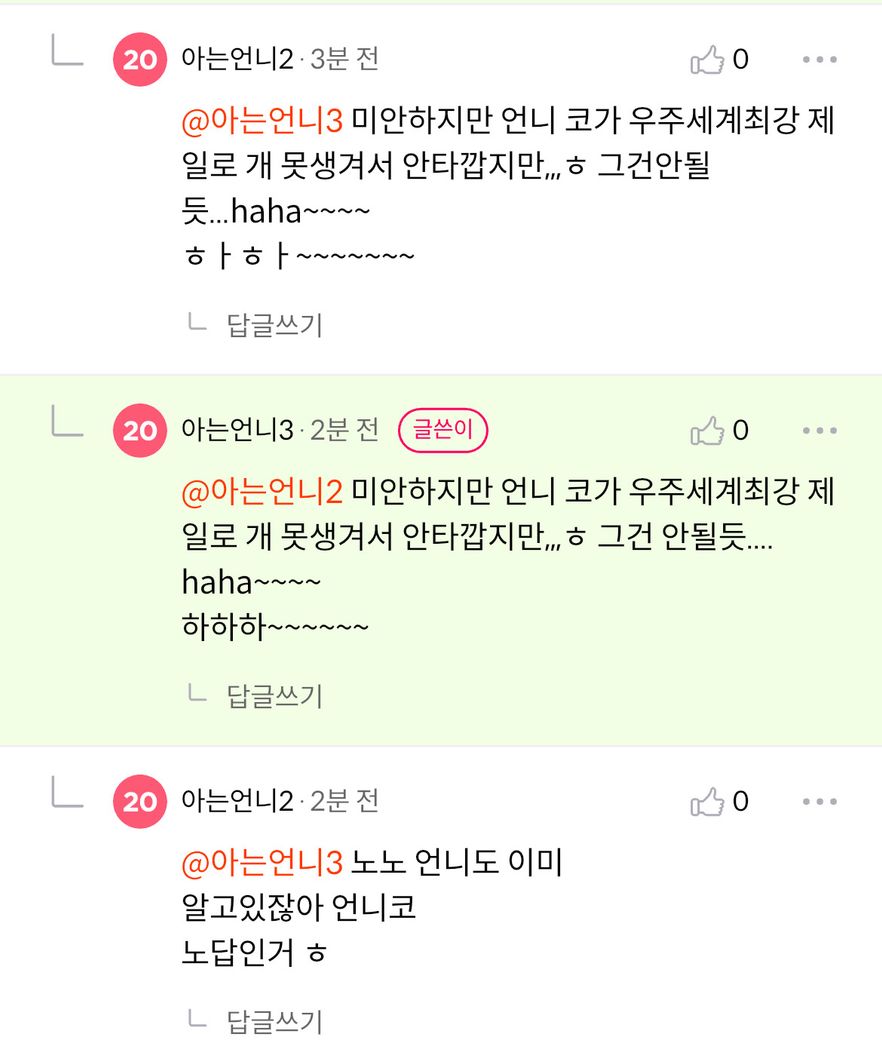The width and height of the screenshot is (882, 1040).
Task: Tap 답글쓰기 under the 3분 전 comment
Action: 273,325
